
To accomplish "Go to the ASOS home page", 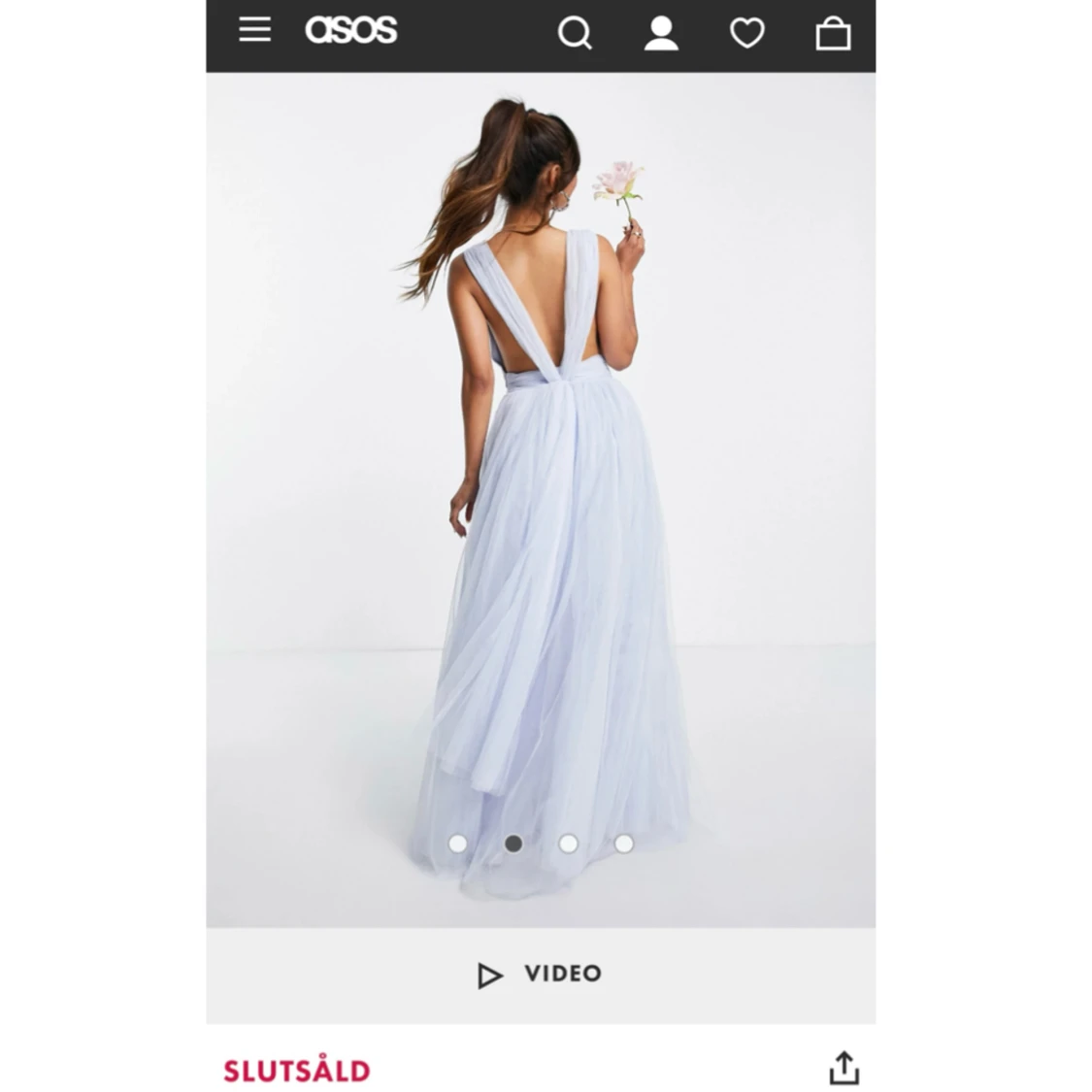I will [x=350, y=30].
